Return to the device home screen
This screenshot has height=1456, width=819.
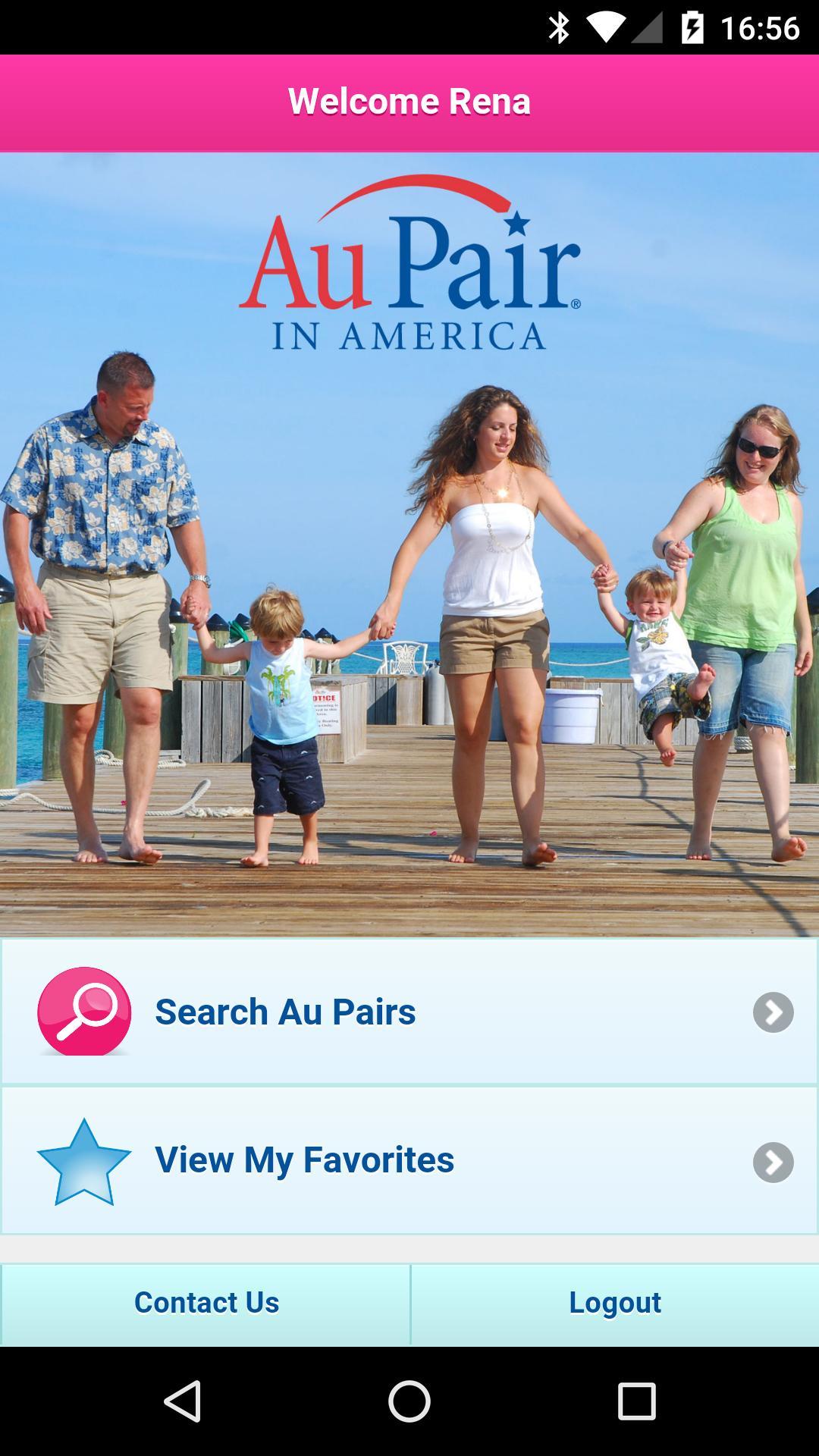point(409,1401)
